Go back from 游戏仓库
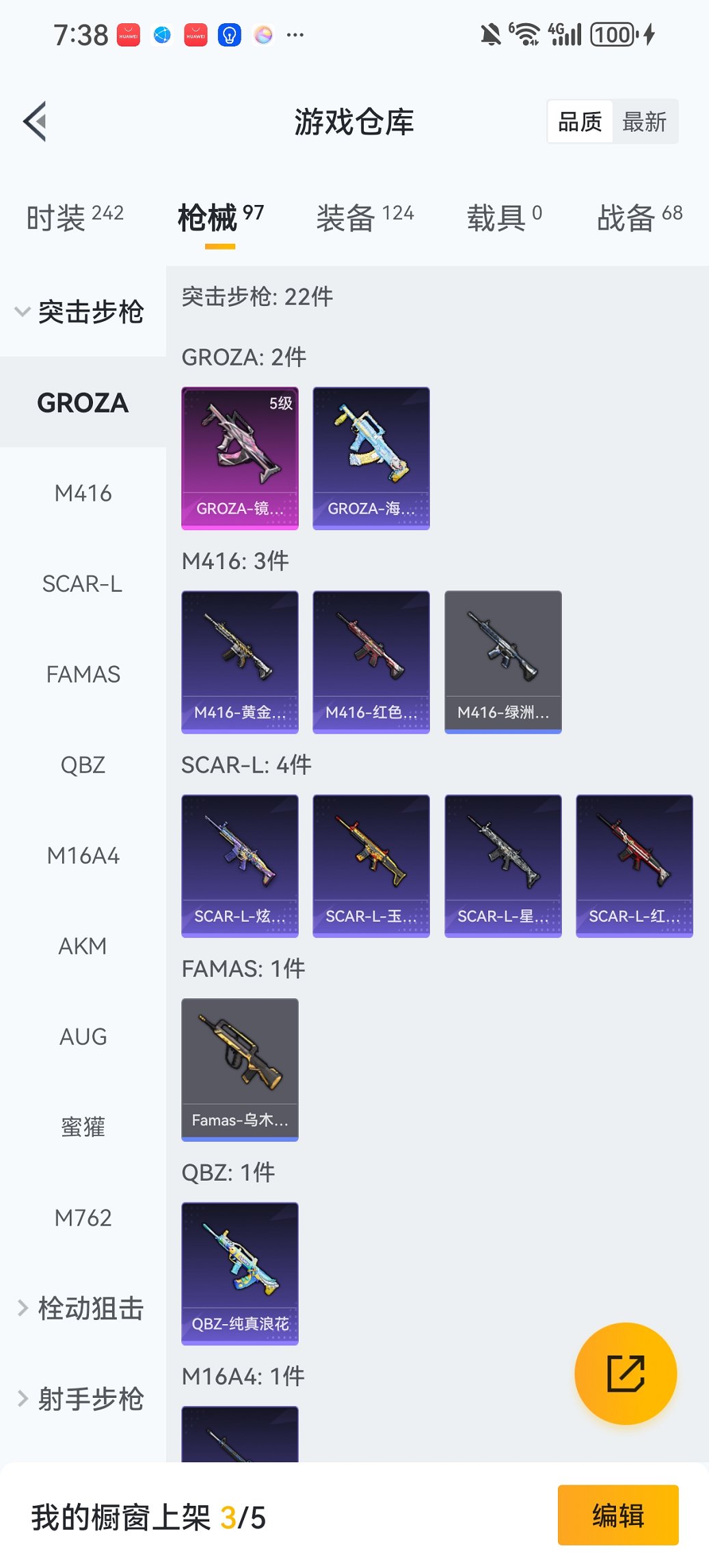 36,122
